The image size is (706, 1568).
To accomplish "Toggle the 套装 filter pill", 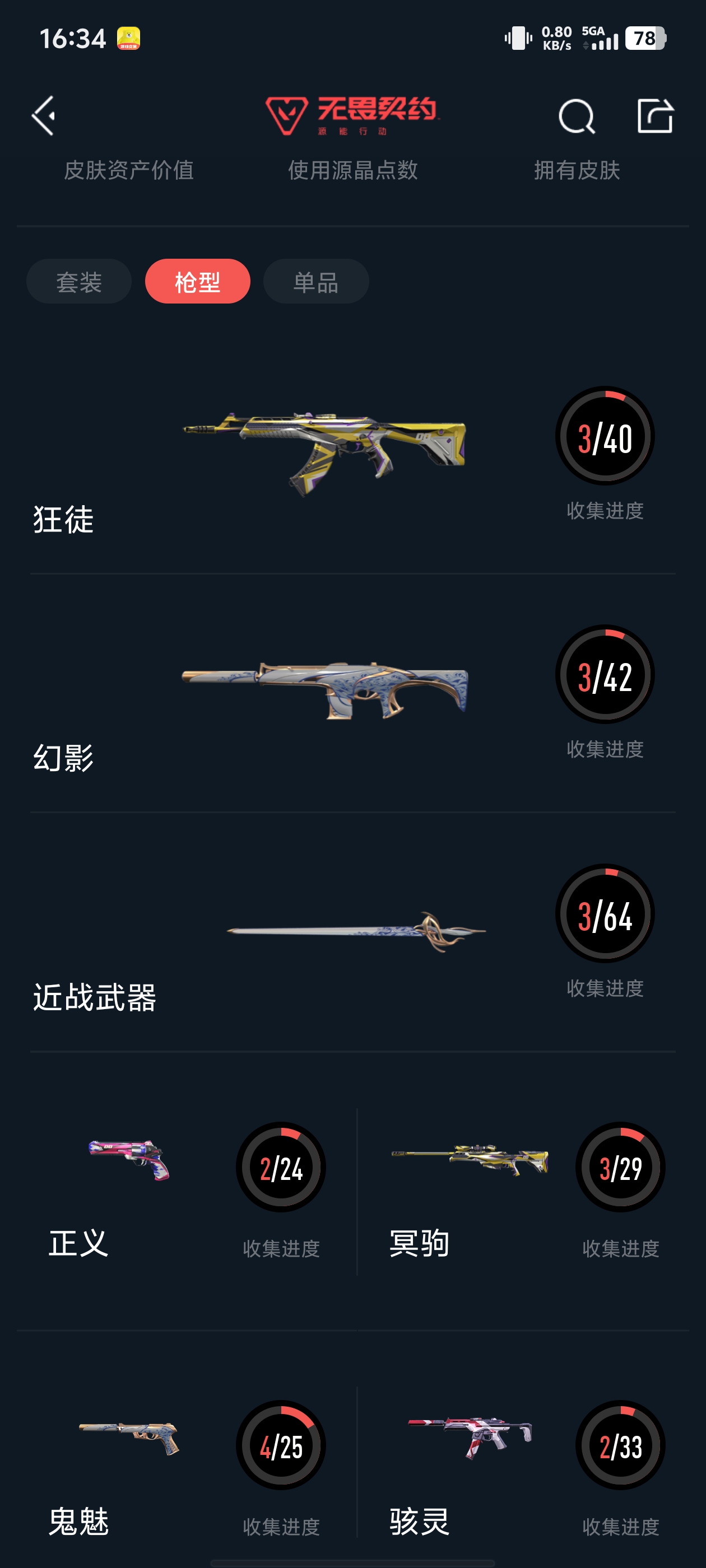I will coord(78,281).
